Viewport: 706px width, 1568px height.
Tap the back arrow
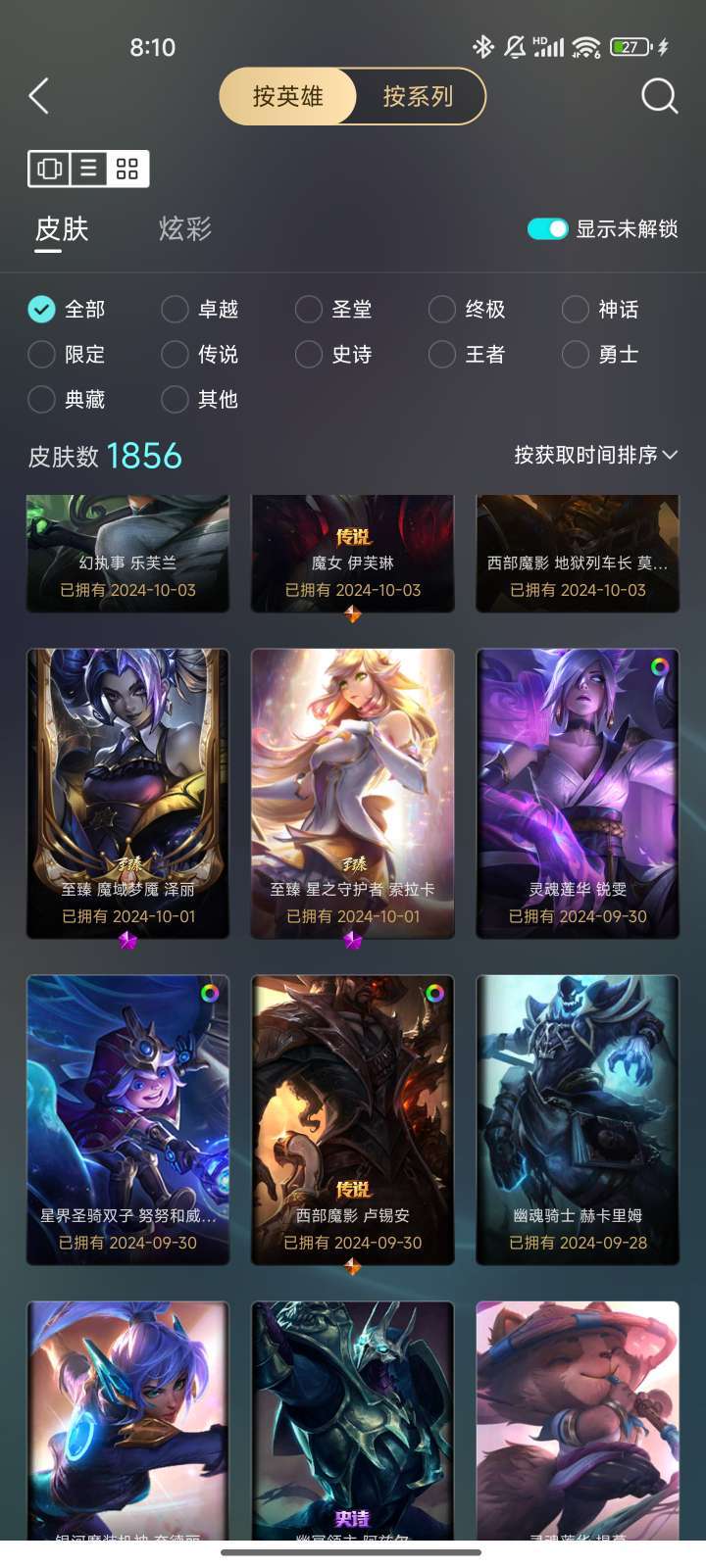click(x=39, y=96)
